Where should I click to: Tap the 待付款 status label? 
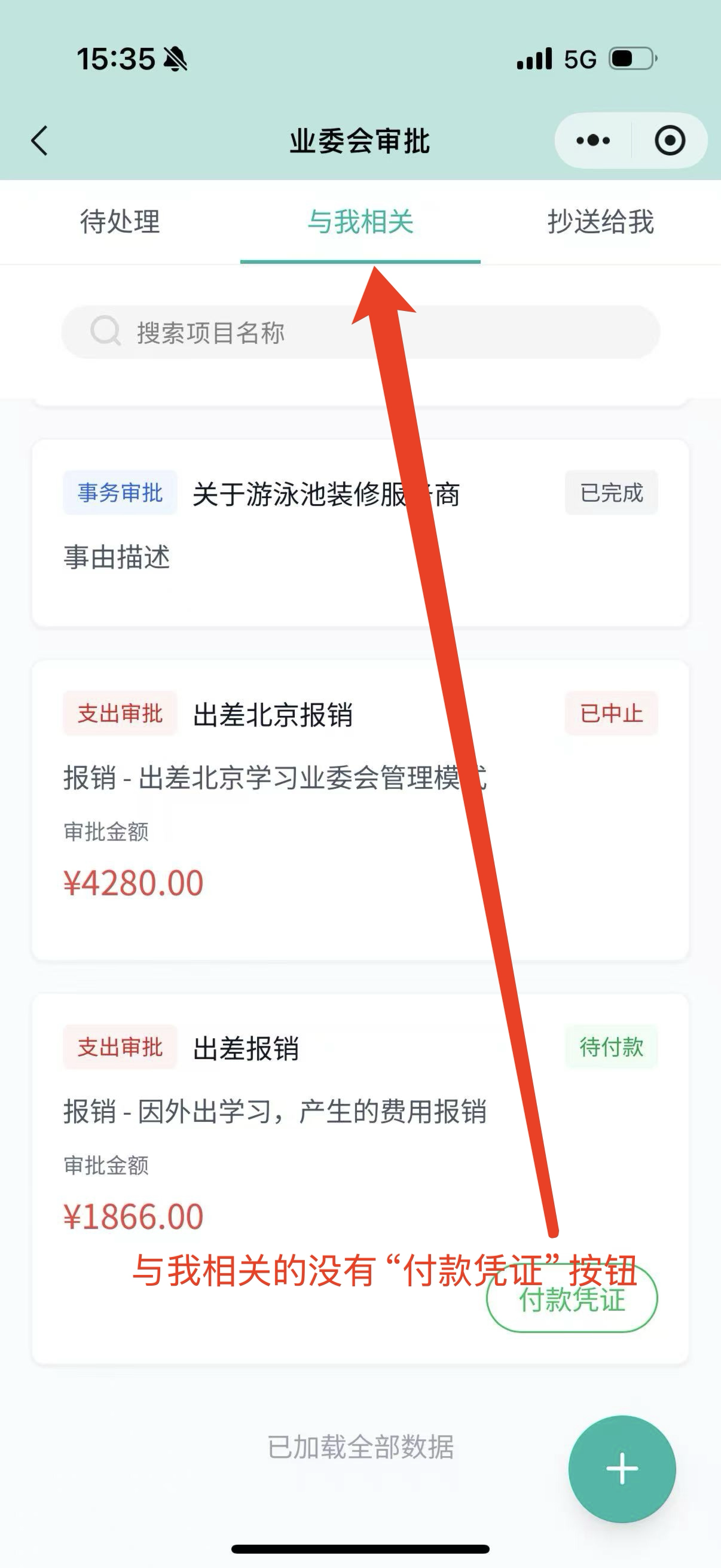tap(611, 1046)
